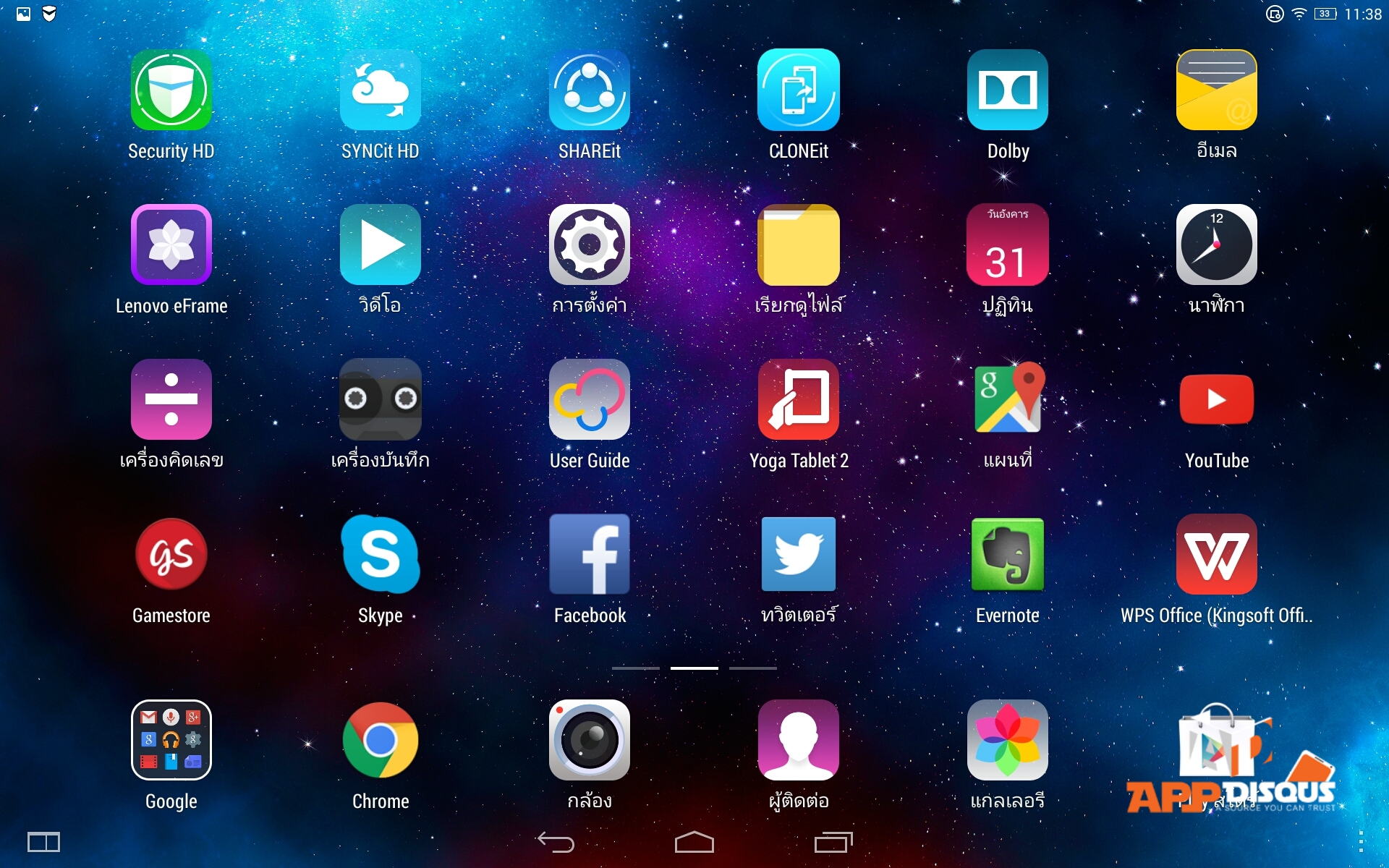Open the yellow file browser folder
The width and height of the screenshot is (1389, 868).
798,244
